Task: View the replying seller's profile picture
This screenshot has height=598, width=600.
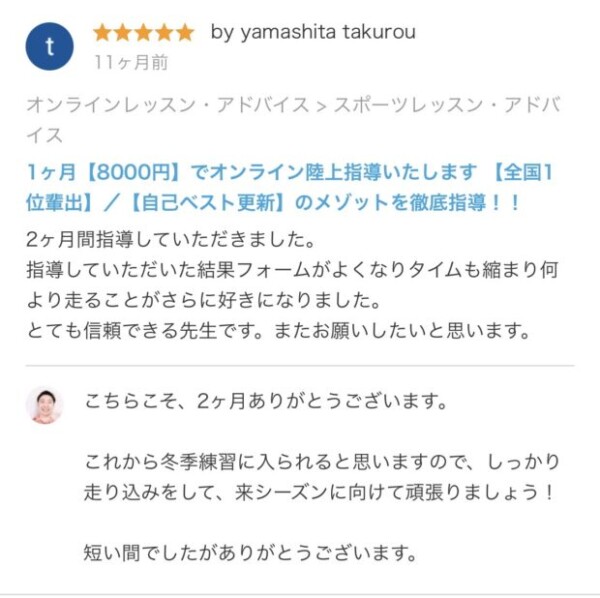Action: [44, 405]
